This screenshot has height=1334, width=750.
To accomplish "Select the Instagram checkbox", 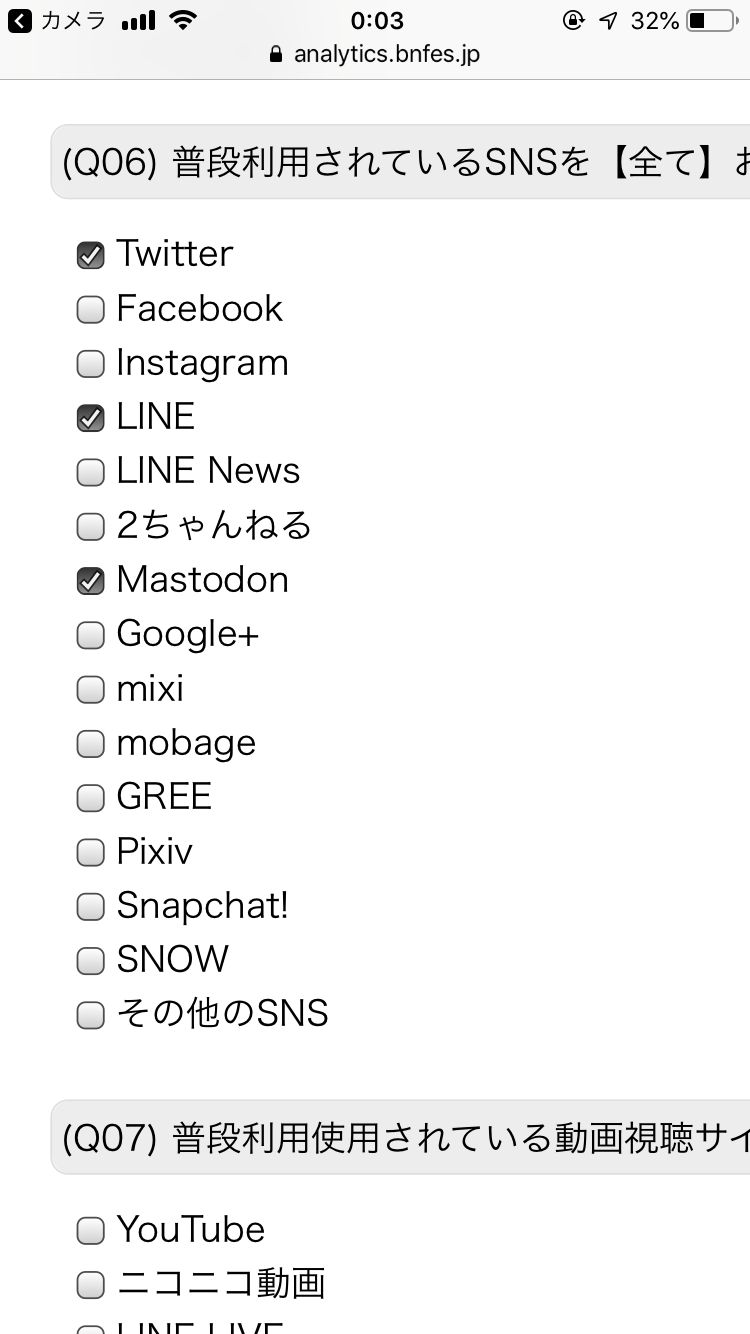I will (x=91, y=363).
